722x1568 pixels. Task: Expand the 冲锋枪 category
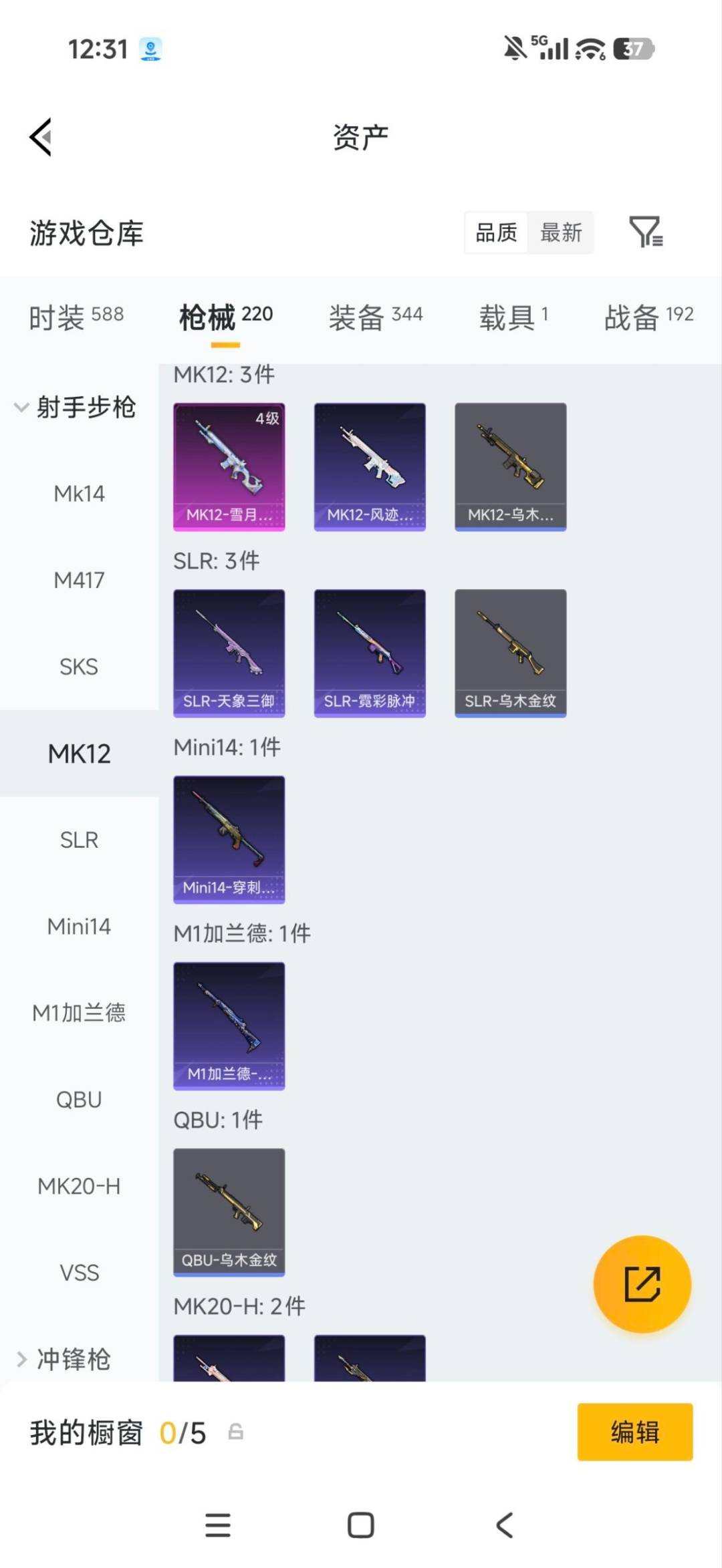pos(64,1360)
